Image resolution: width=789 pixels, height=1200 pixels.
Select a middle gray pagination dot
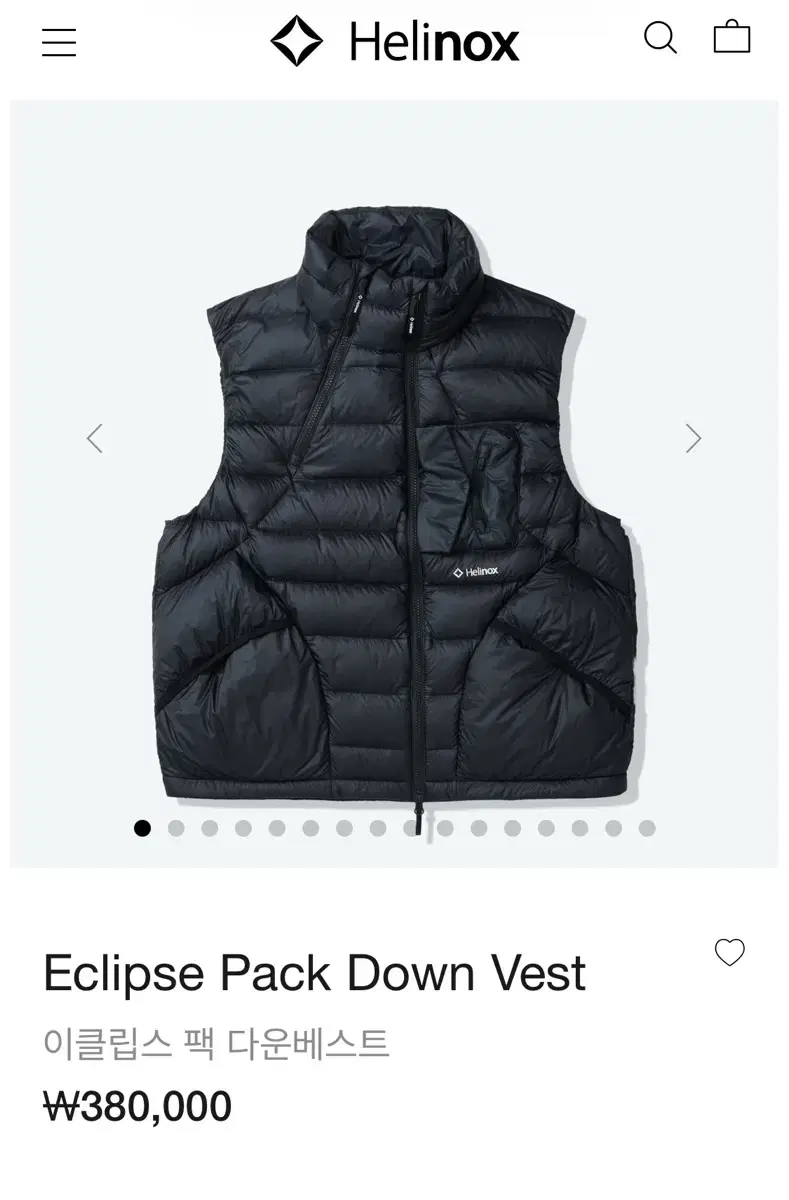click(x=412, y=828)
